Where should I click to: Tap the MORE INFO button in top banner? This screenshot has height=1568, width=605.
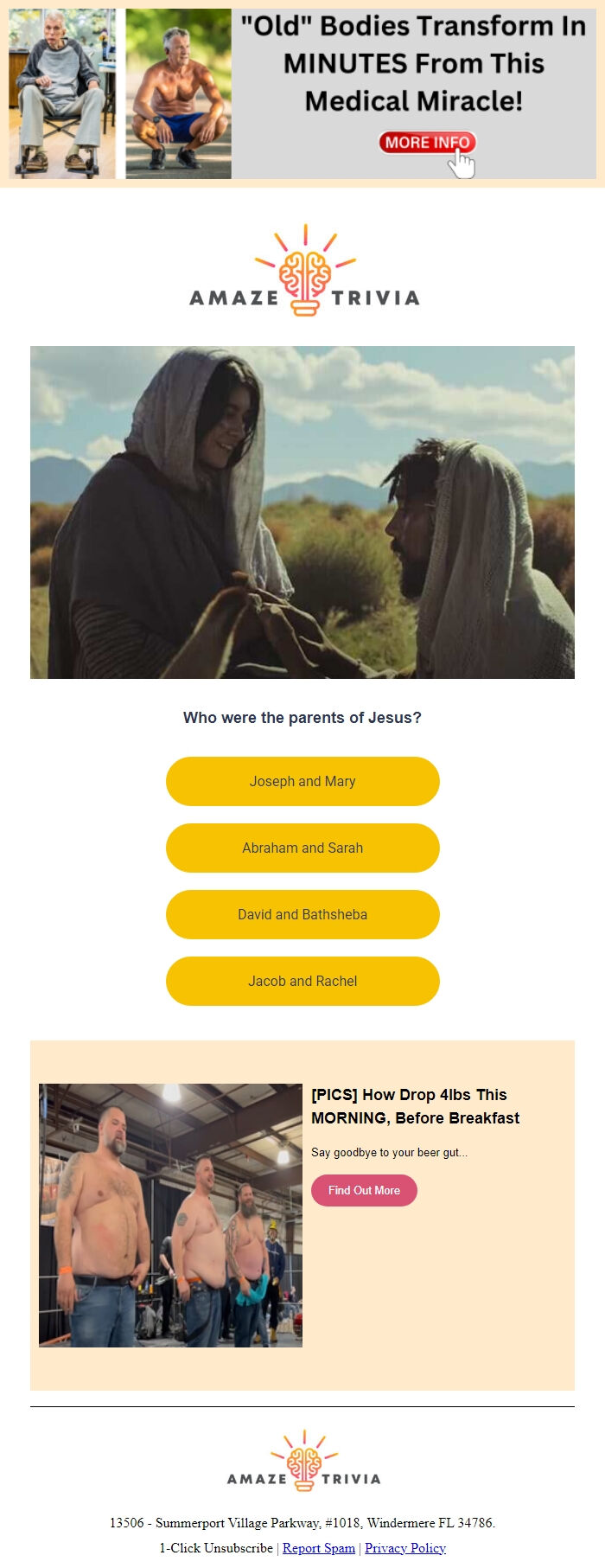[x=427, y=143]
